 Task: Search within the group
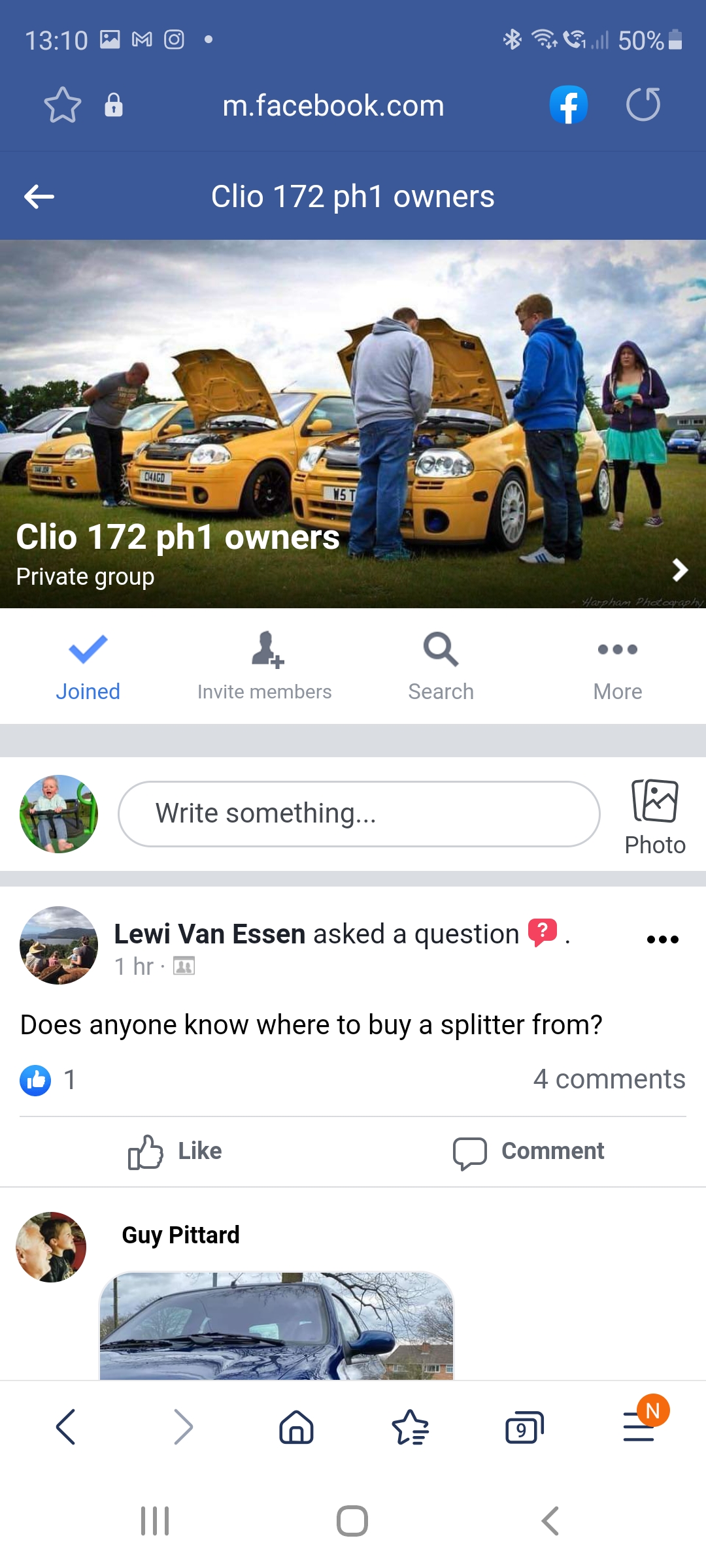pos(441,666)
